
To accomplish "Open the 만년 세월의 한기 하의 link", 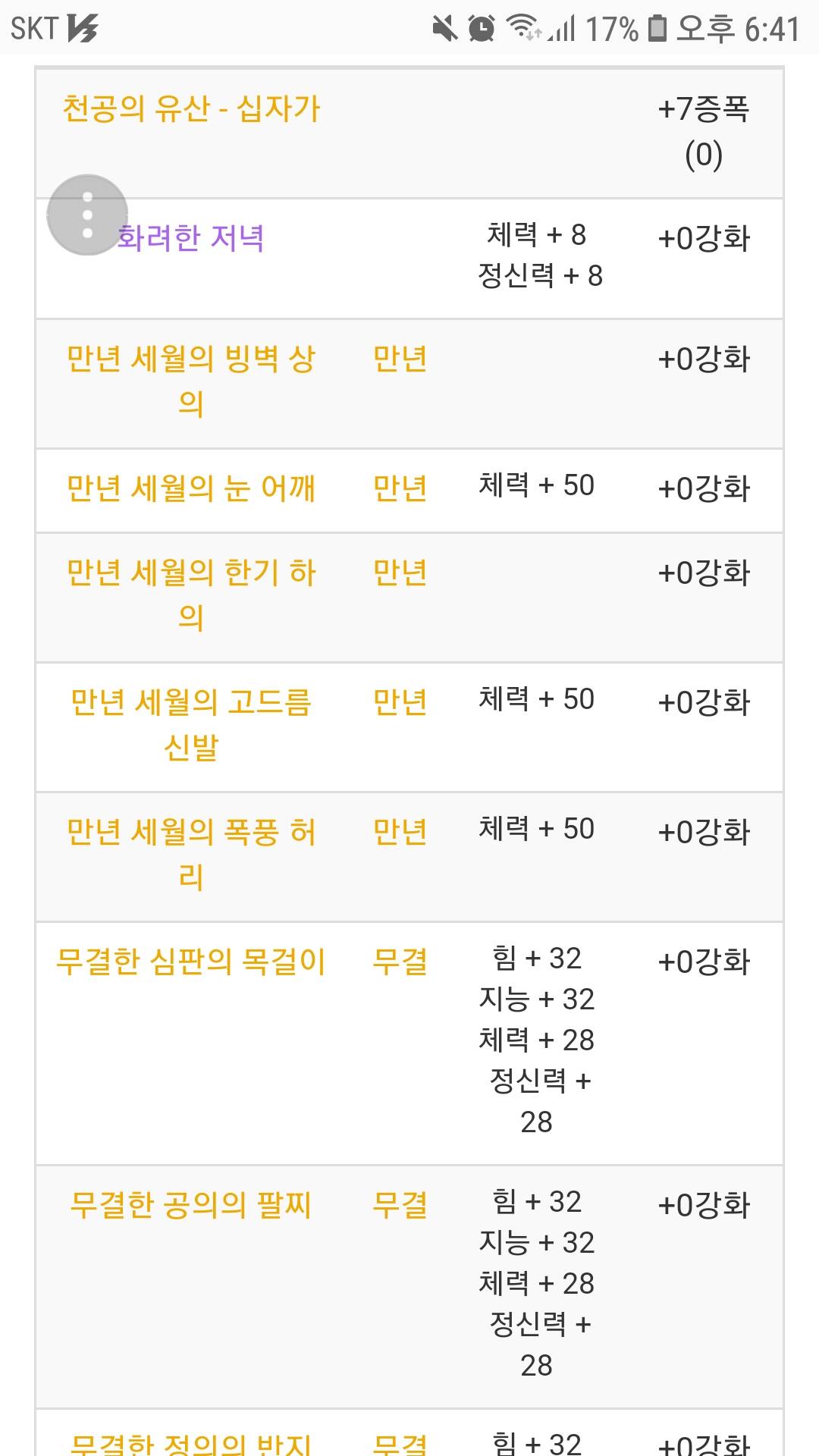I will tap(191, 595).
